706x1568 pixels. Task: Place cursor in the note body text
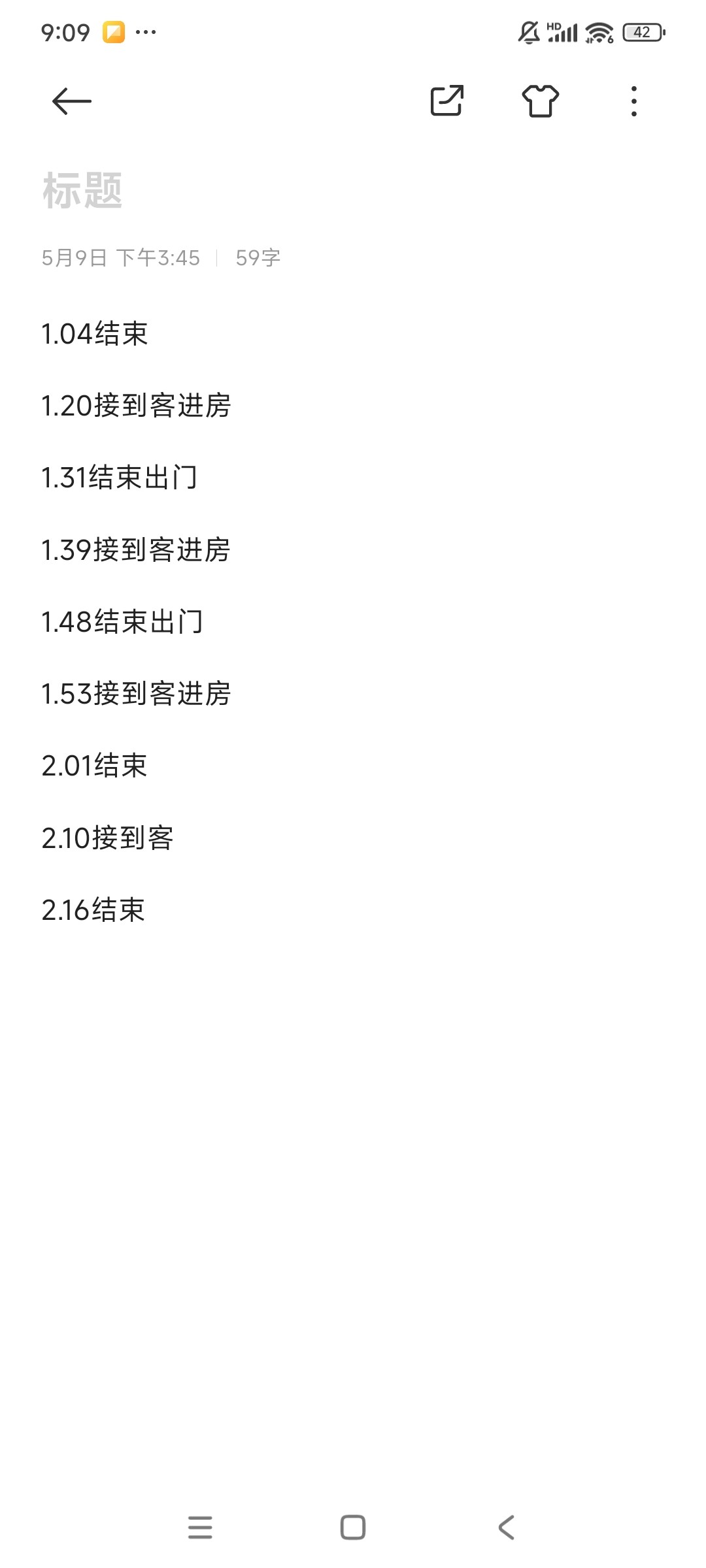tap(353, 621)
